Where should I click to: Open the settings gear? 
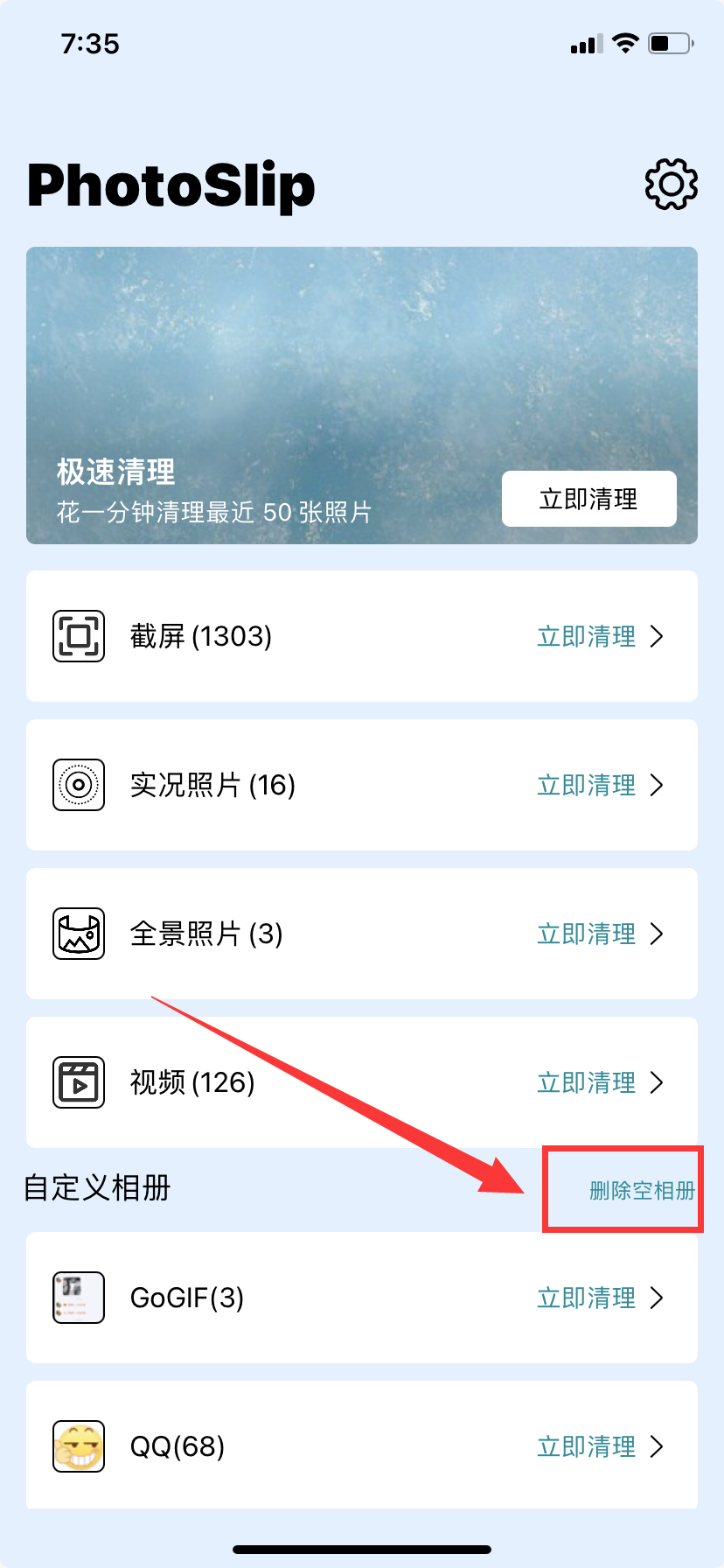pos(671,184)
